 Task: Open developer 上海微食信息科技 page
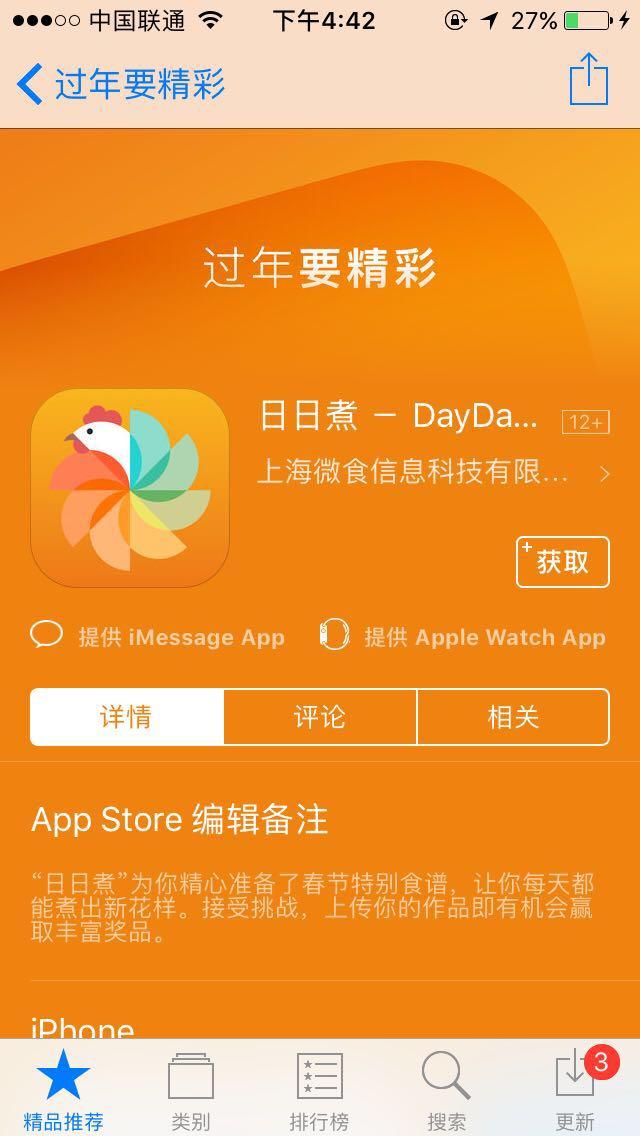point(432,472)
